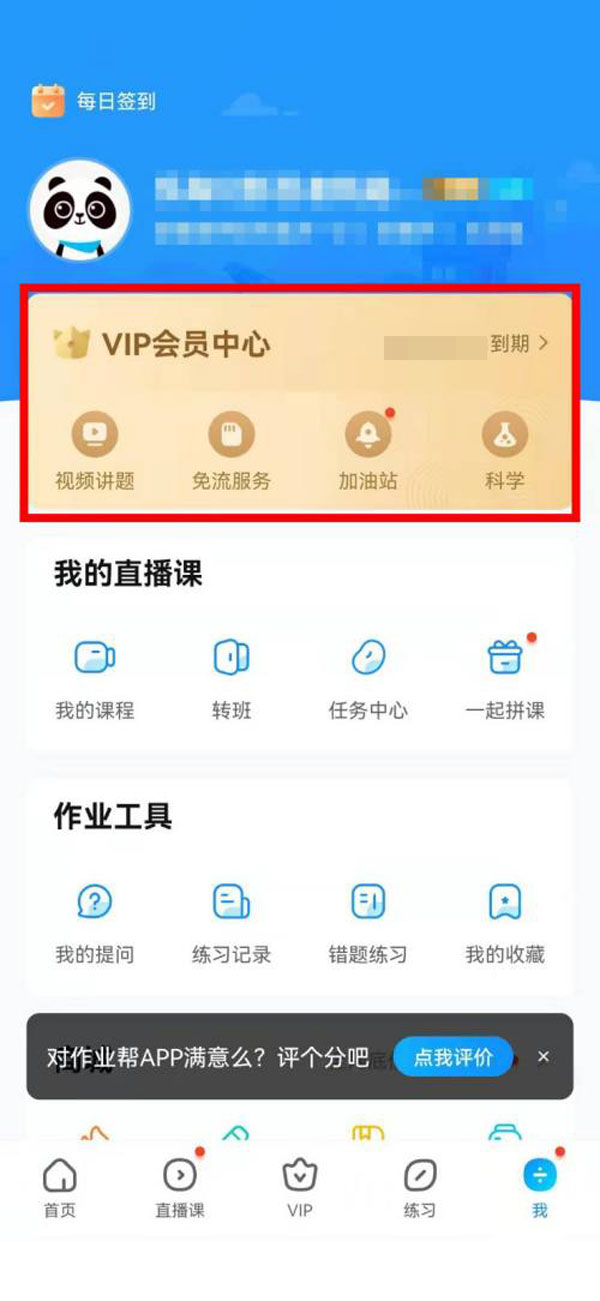Tap 点我评价 to rate the app

click(453, 1057)
